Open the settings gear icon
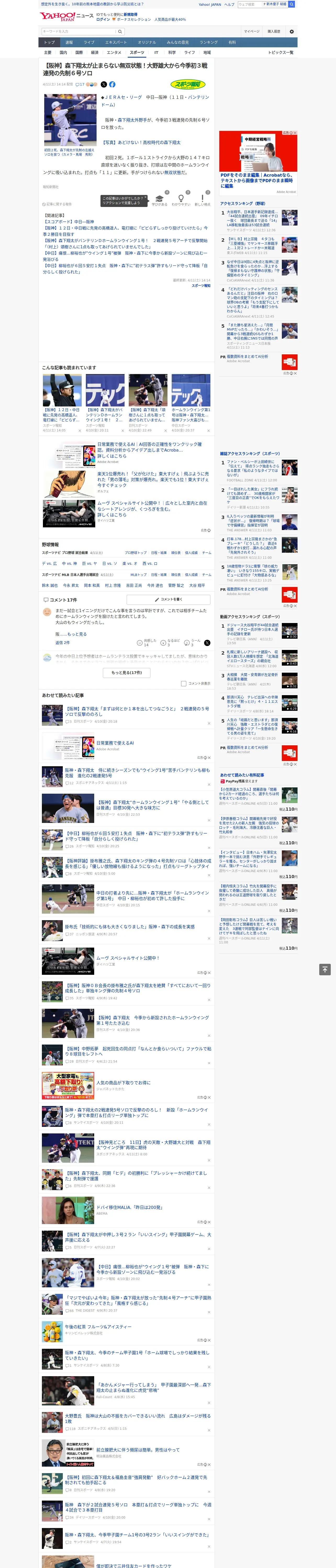Image resolution: width=336 pixels, height=1568 pixels. tap(292, 31)
